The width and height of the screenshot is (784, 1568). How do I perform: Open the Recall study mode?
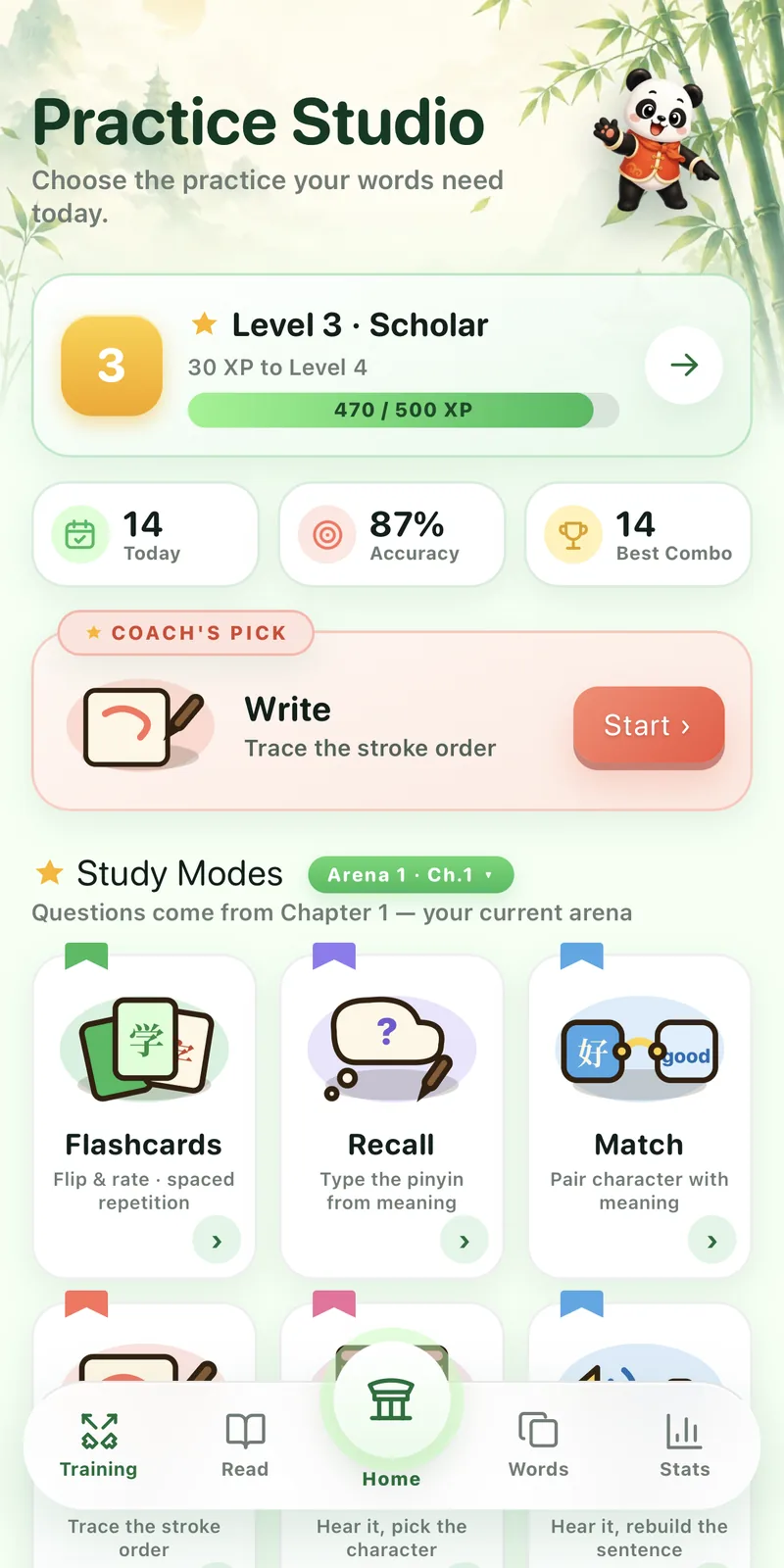pyautogui.click(x=392, y=1116)
